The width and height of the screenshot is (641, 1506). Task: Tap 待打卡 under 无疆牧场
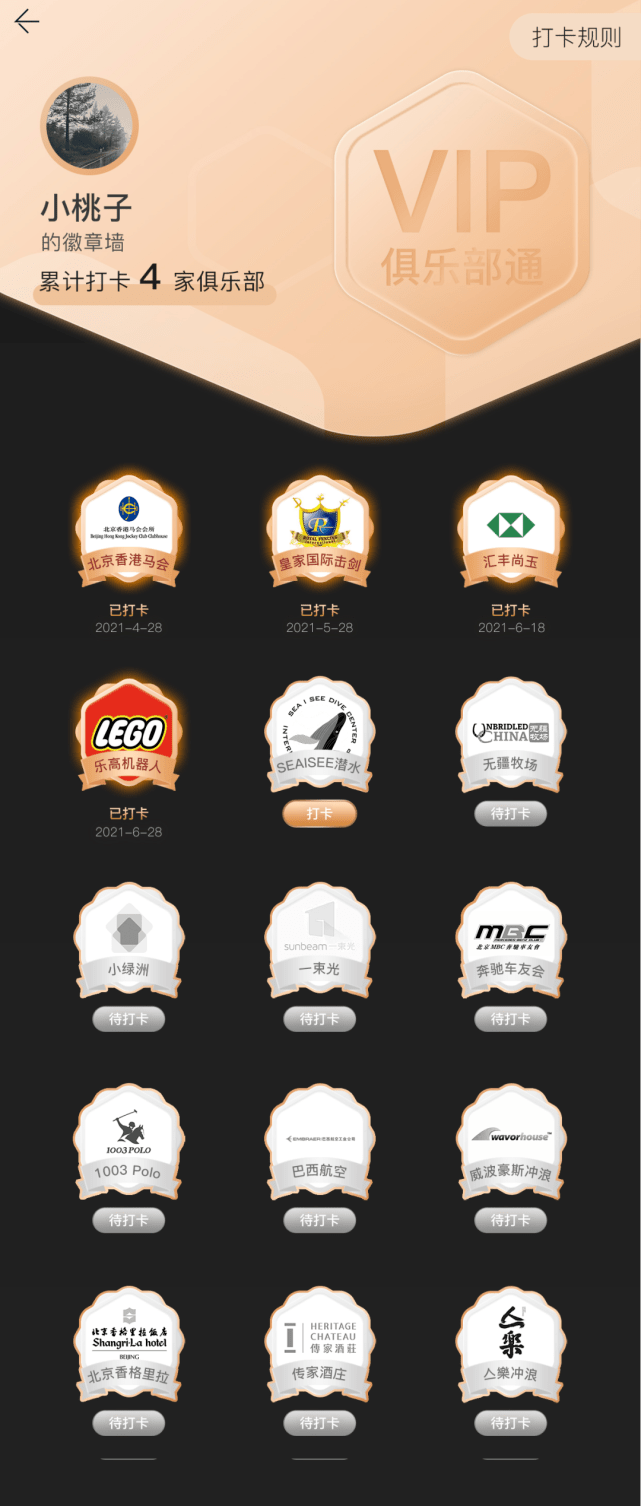(510, 814)
